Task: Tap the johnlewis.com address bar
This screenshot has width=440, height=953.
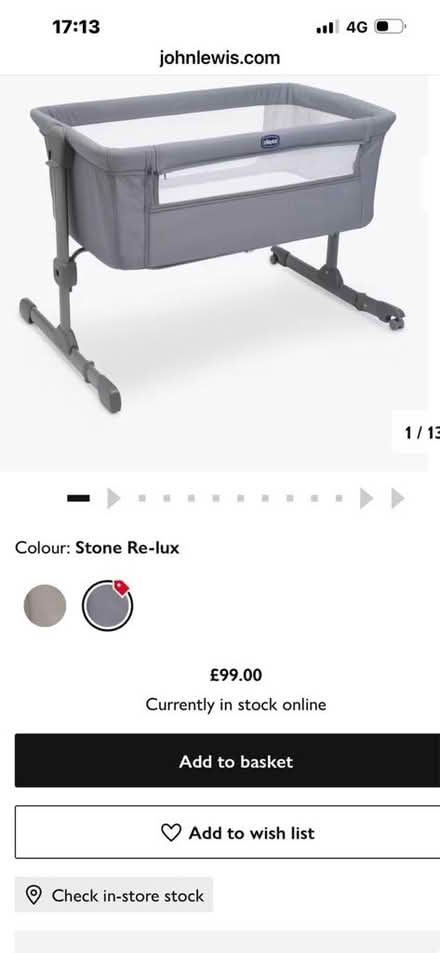Action: (x=219, y=58)
